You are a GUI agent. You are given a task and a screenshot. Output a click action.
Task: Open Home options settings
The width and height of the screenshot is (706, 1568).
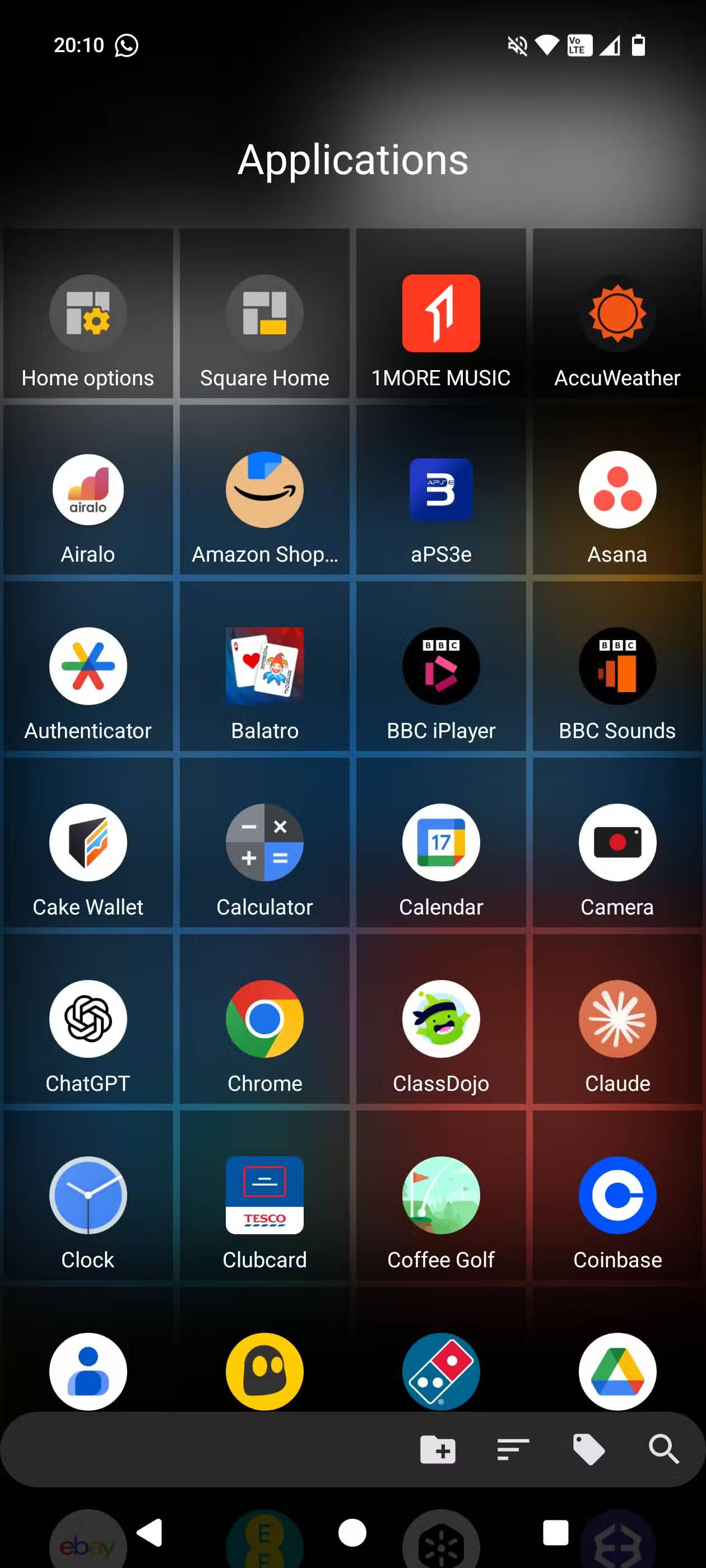click(x=88, y=314)
